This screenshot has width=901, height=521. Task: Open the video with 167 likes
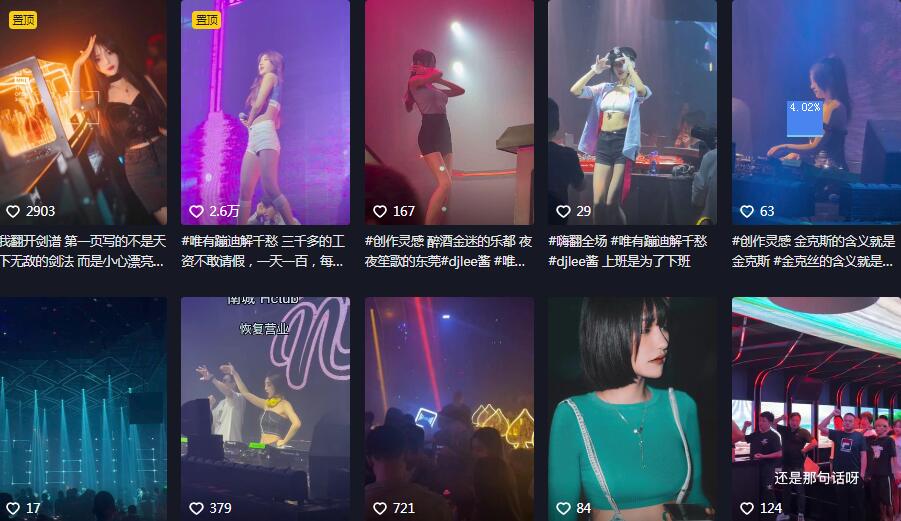(x=449, y=110)
